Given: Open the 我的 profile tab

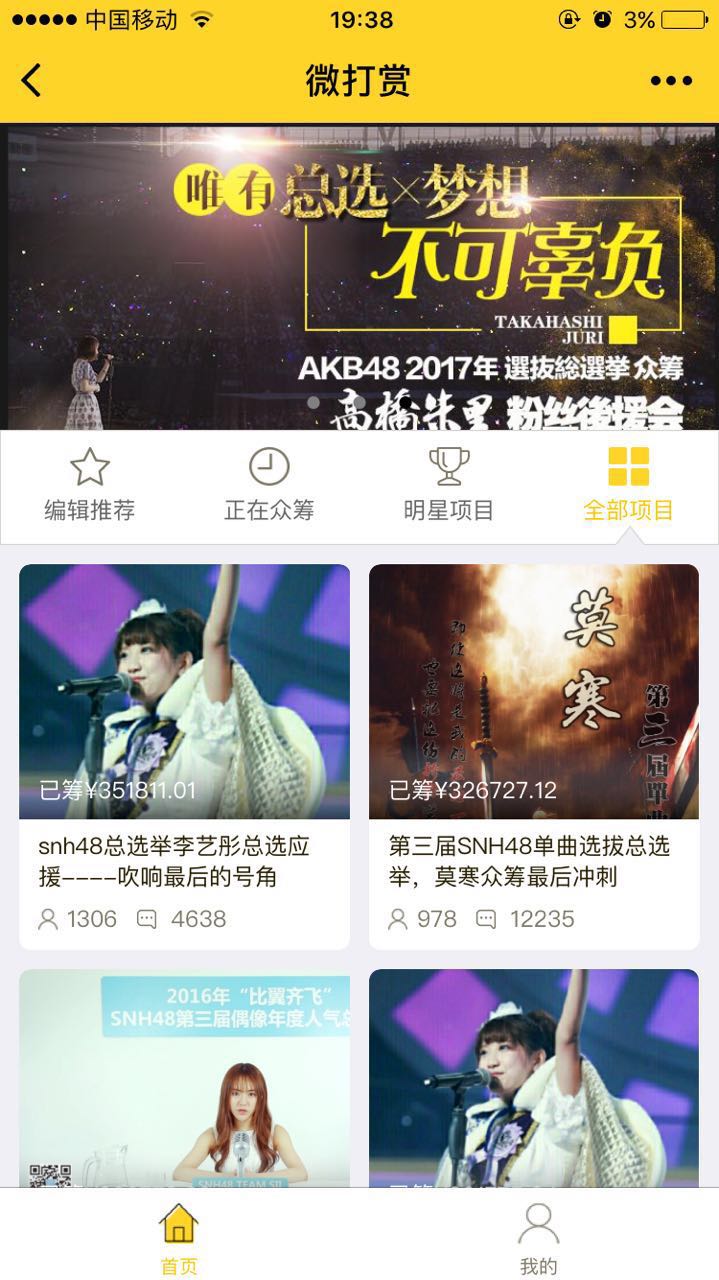Looking at the screenshot, I should (538, 1236).
